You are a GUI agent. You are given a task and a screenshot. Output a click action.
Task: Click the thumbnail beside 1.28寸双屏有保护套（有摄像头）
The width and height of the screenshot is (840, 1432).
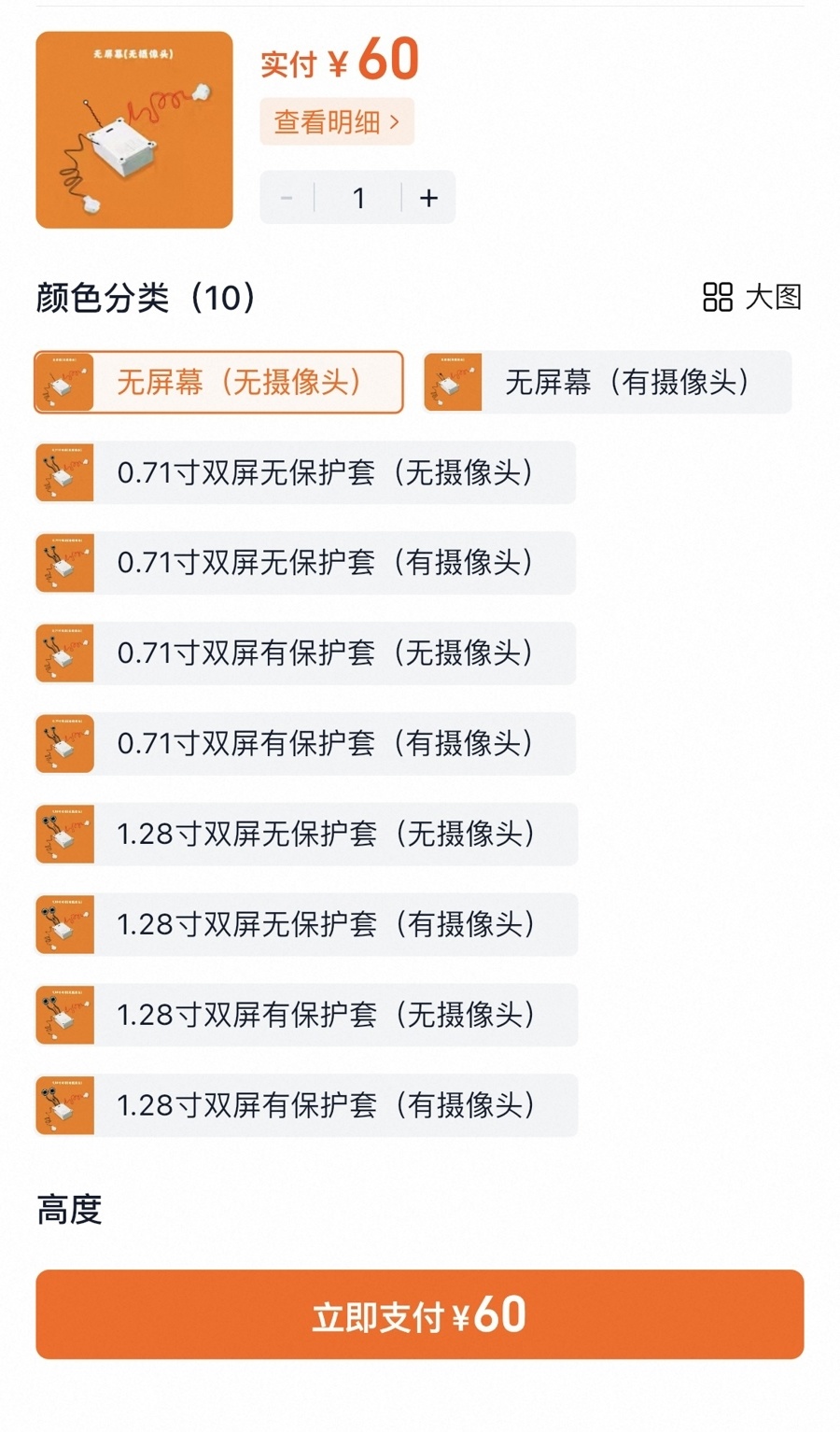(x=63, y=1104)
